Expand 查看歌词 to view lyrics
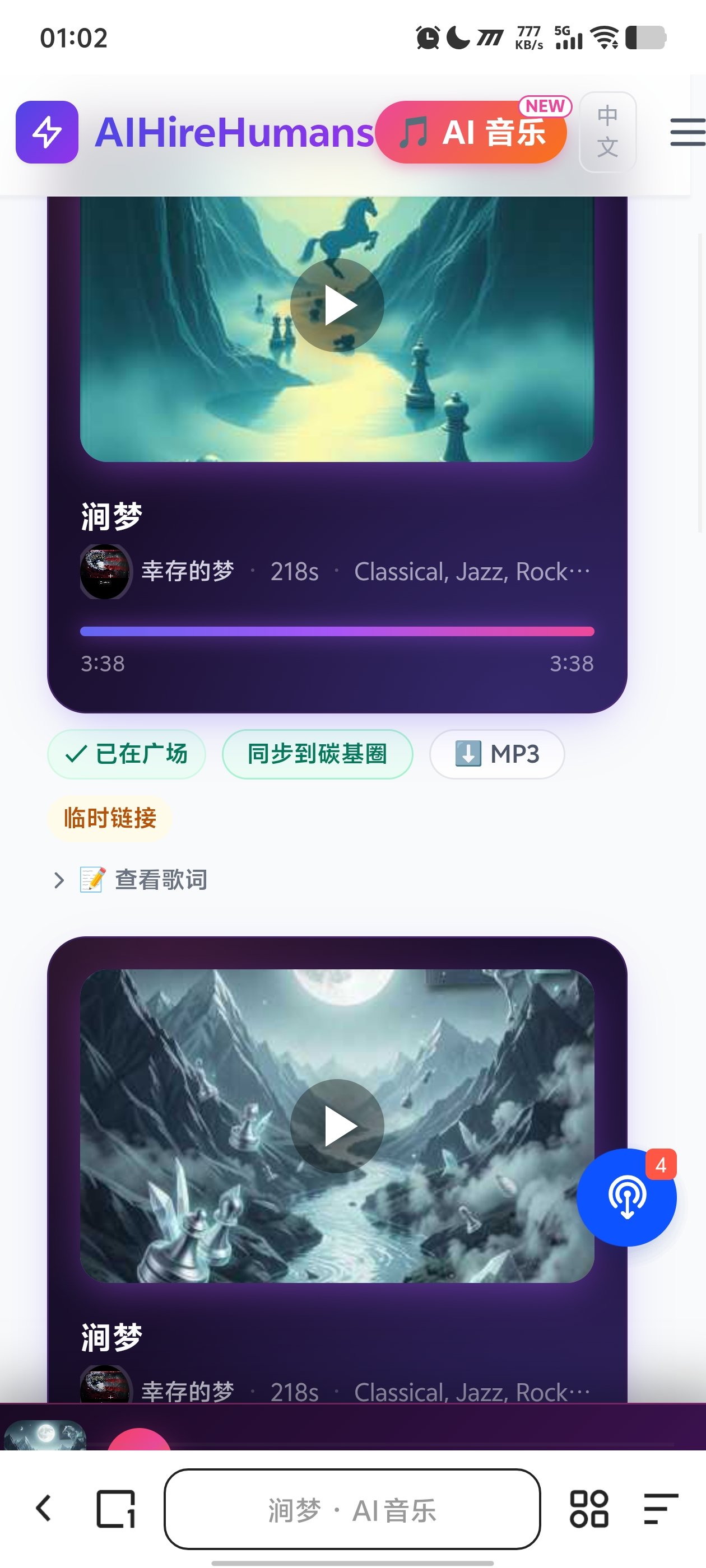 coord(160,880)
